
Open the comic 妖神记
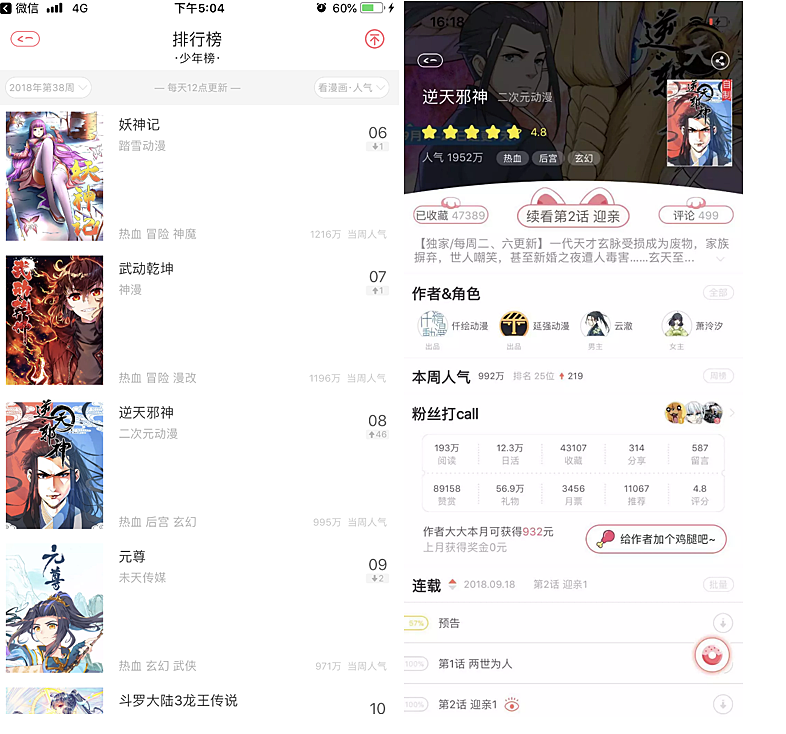point(140,125)
